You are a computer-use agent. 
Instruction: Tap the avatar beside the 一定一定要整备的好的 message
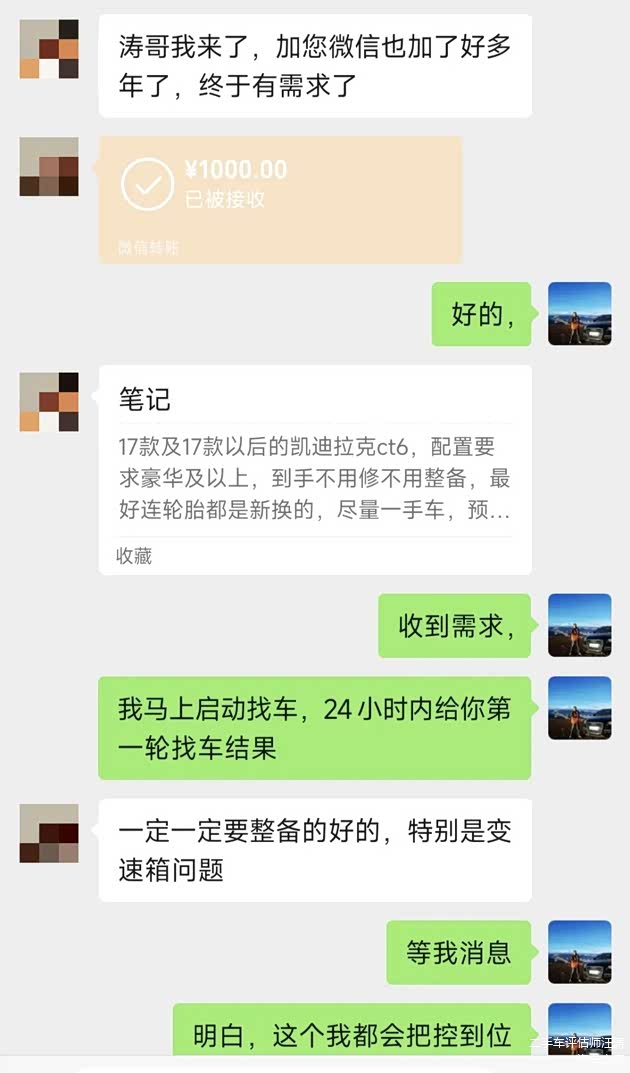pyautogui.click(x=49, y=833)
